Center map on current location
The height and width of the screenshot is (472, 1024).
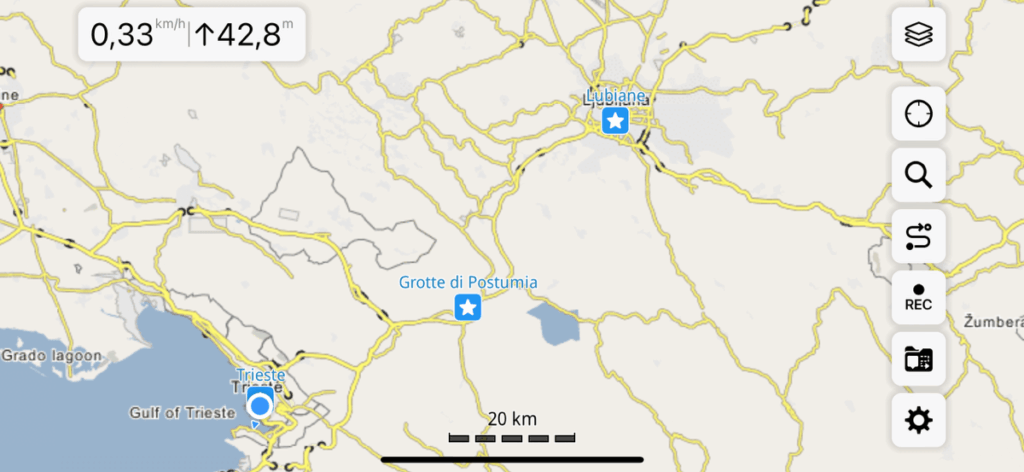point(918,114)
